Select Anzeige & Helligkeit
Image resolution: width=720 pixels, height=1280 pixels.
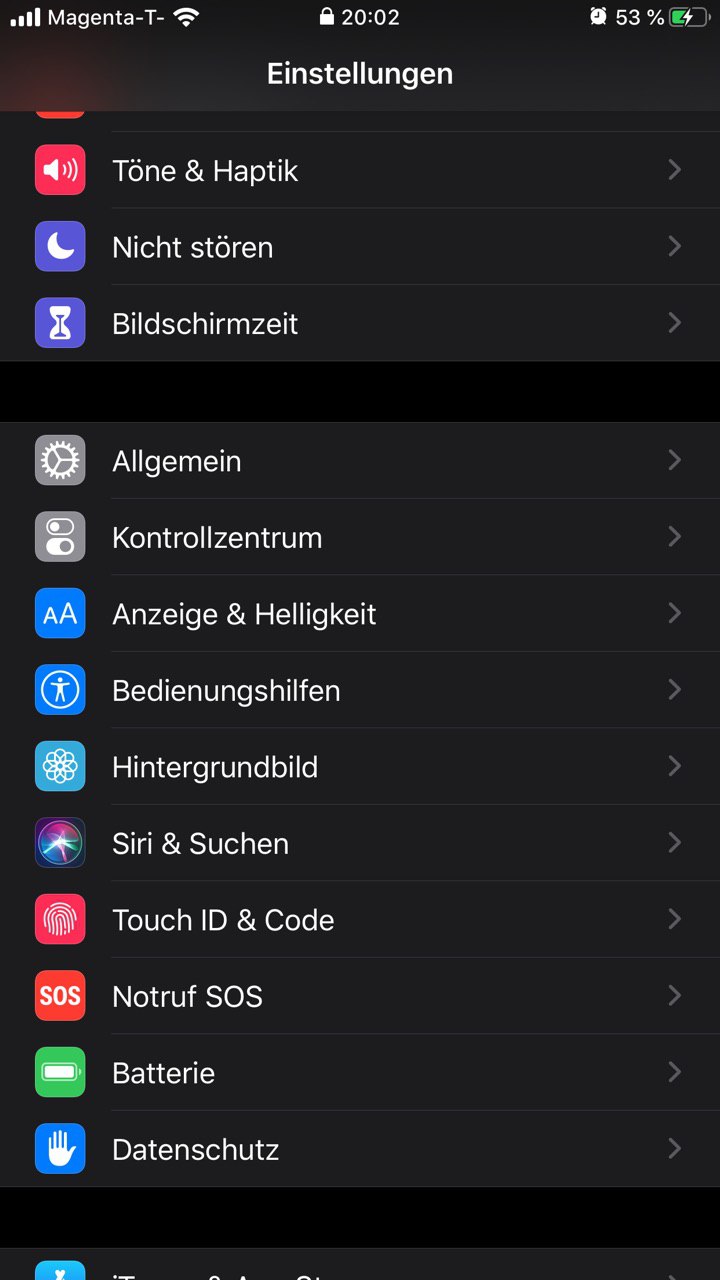pyautogui.click(x=360, y=614)
